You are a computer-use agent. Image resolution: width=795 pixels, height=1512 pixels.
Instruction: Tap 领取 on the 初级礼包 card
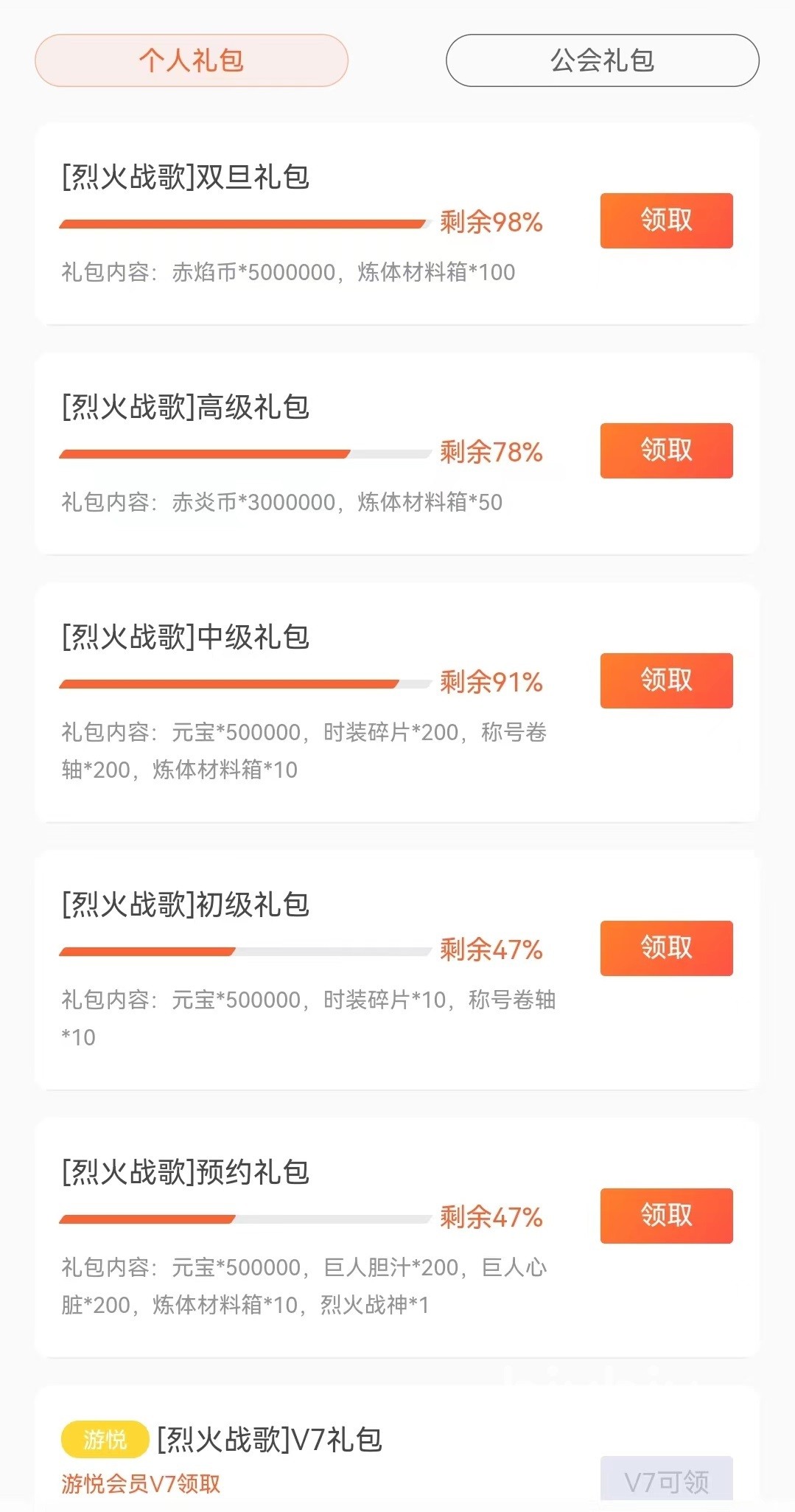665,949
